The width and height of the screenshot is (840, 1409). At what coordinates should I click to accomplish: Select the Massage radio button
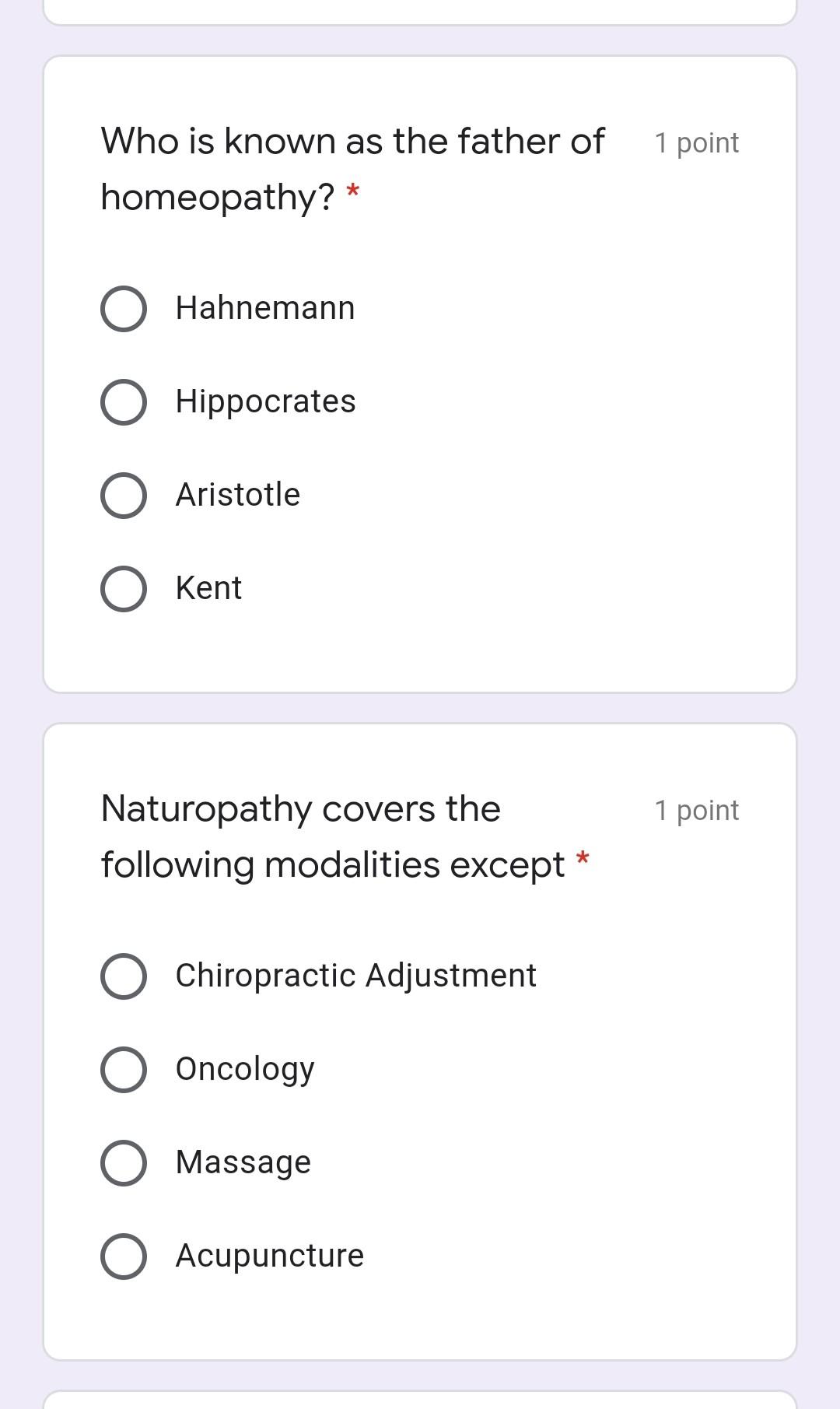(x=123, y=1162)
